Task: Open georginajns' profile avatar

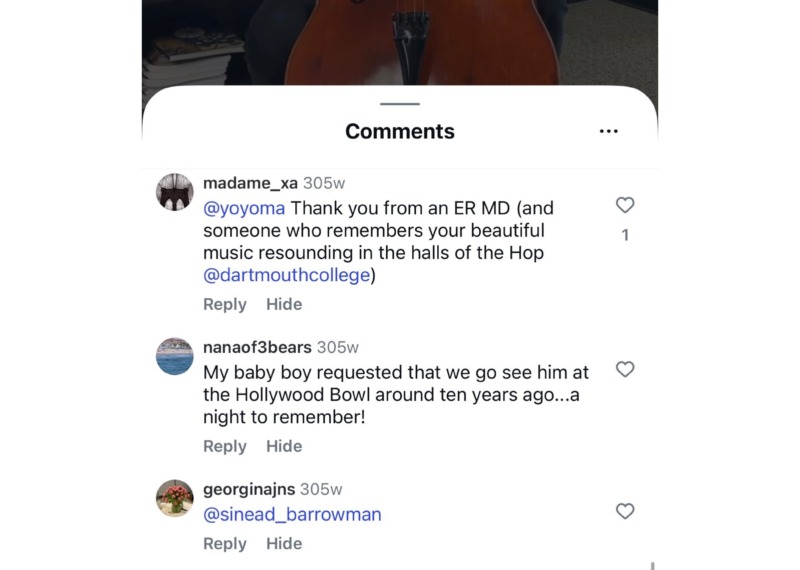Action: pyautogui.click(x=175, y=497)
